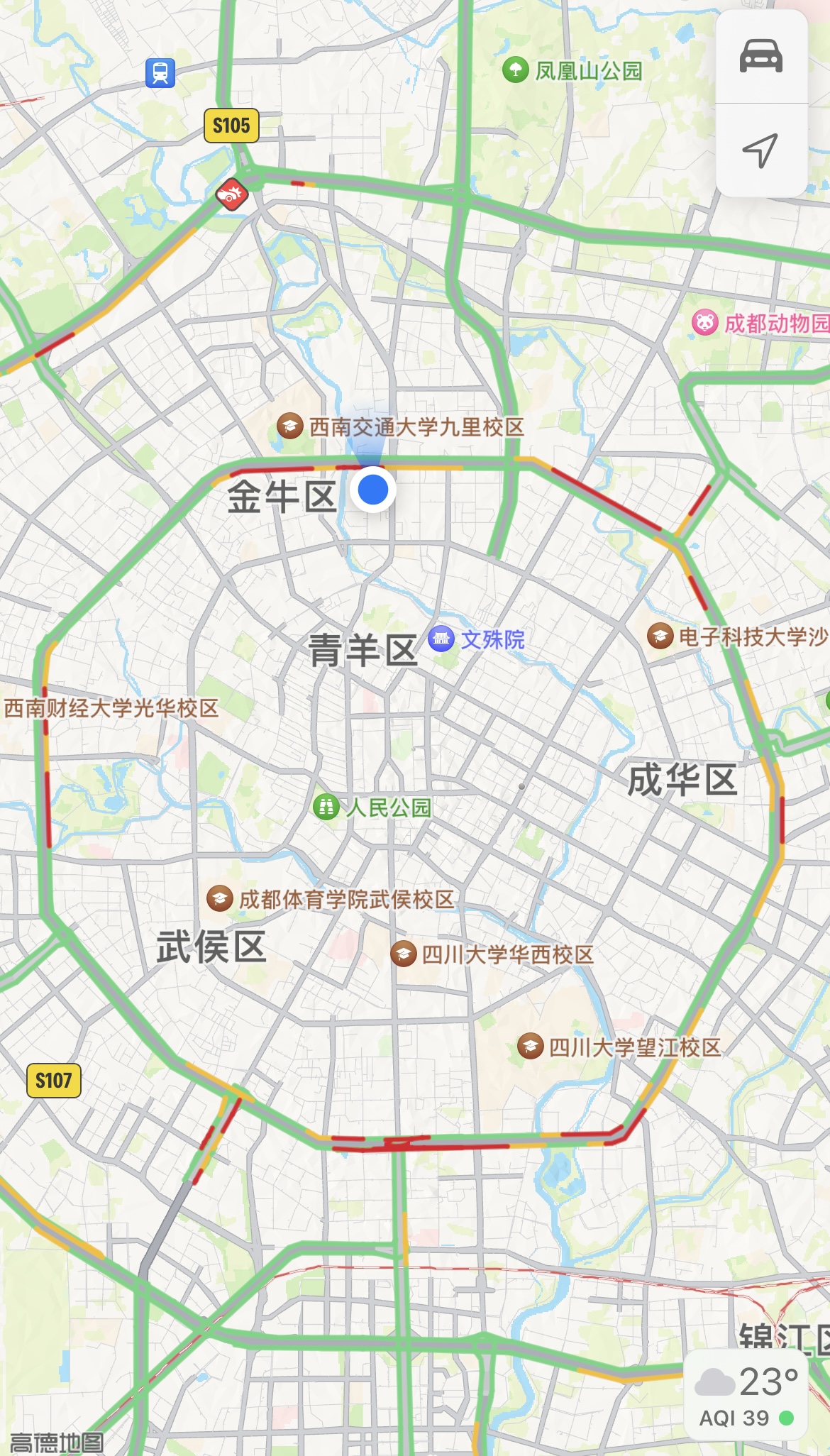Open the driving mode car icon
Screen dimensions: 830x1456
pyautogui.click(x=761, y=57)
